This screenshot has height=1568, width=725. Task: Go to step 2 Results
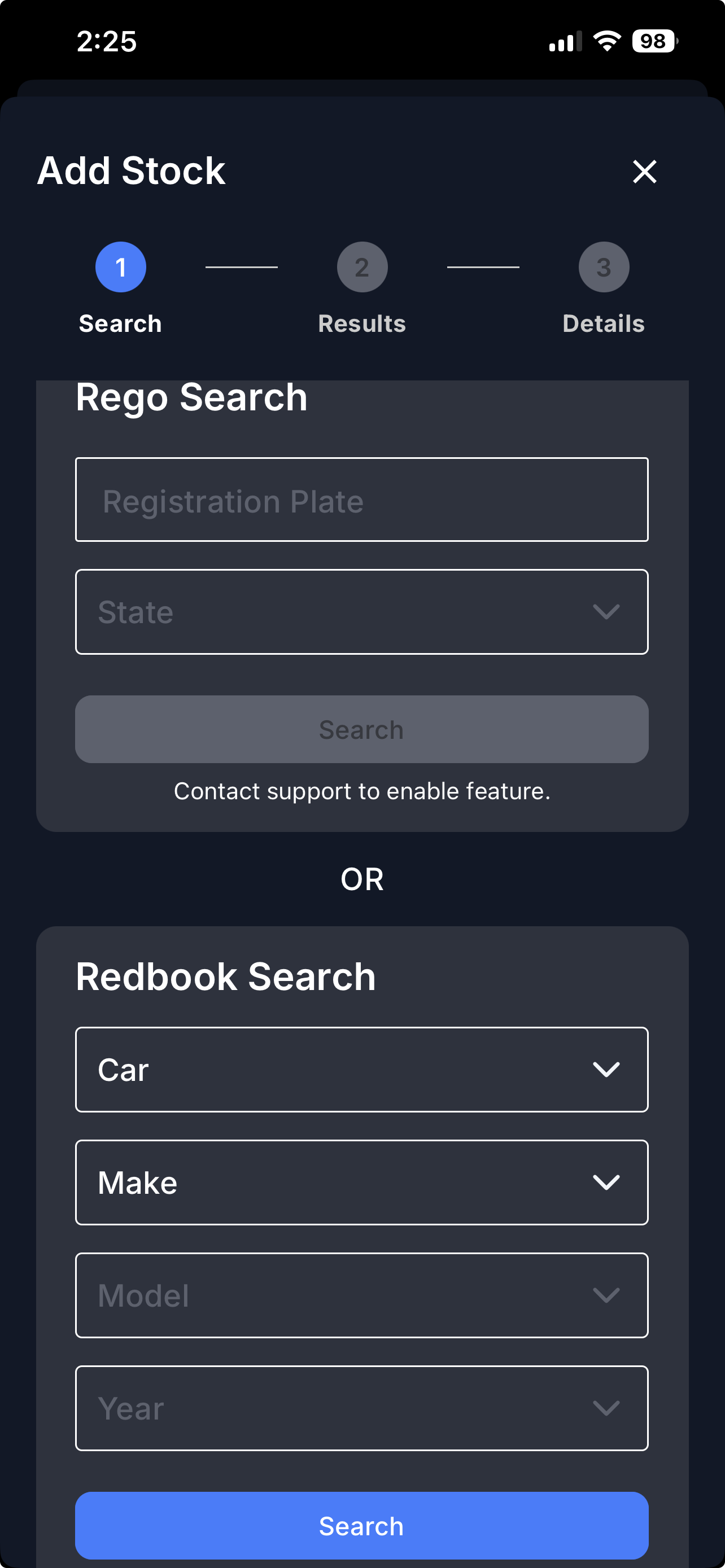tap(362, 267)
